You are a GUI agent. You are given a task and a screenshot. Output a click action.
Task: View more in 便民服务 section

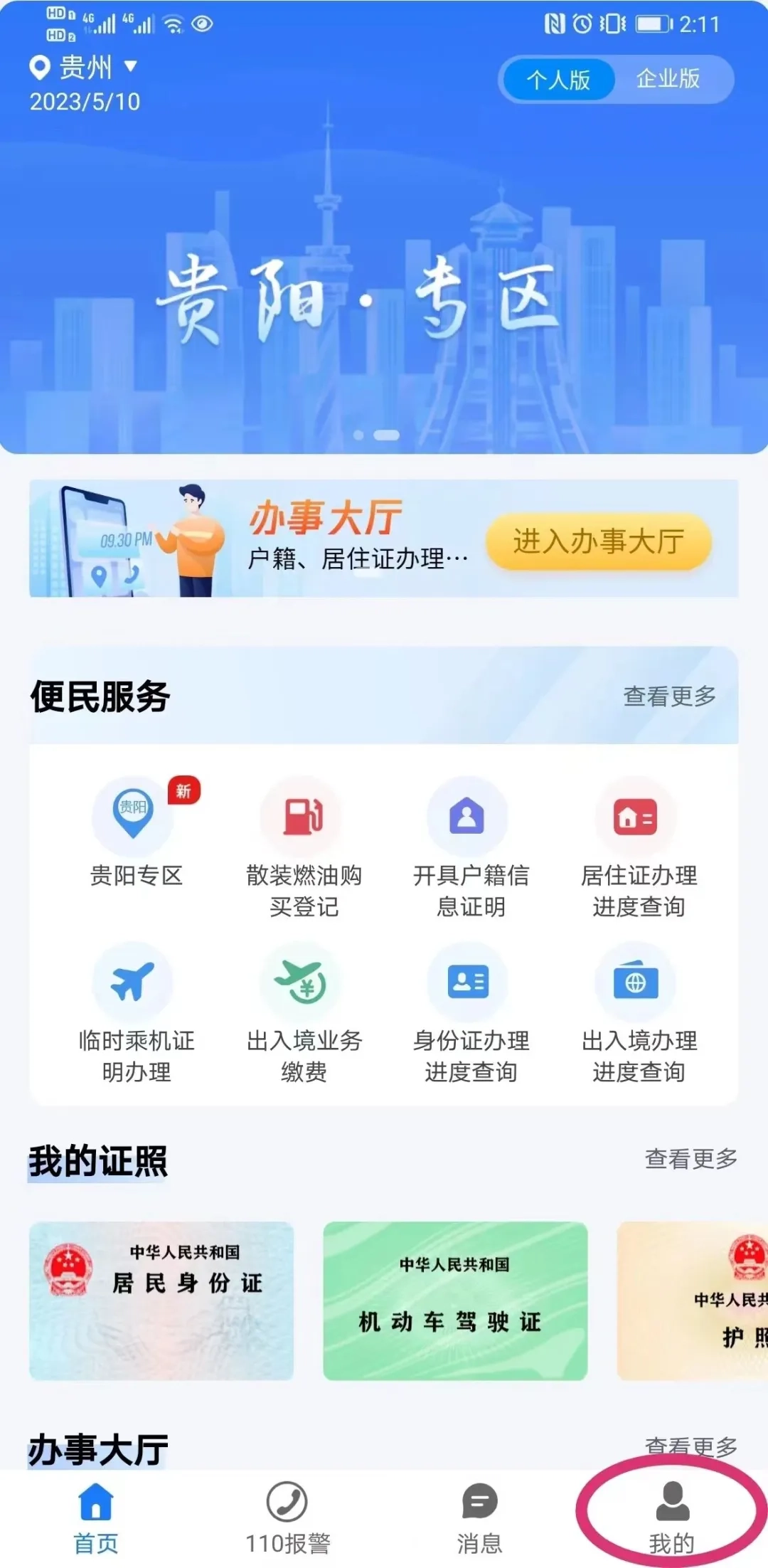point(669,696)
